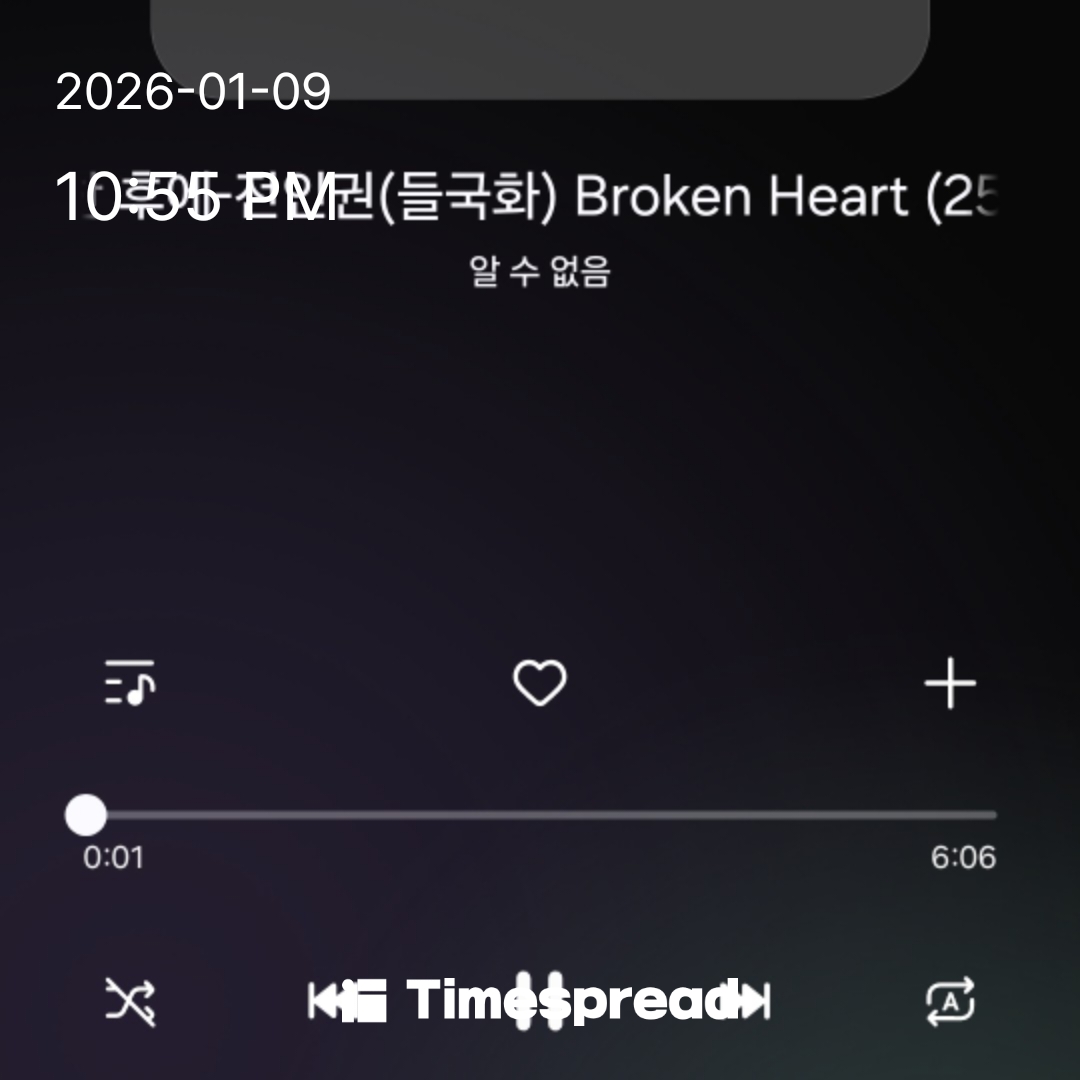Skip to the previous track
This screenshot has width=1080, height=1080.
tap(324, 1001)
